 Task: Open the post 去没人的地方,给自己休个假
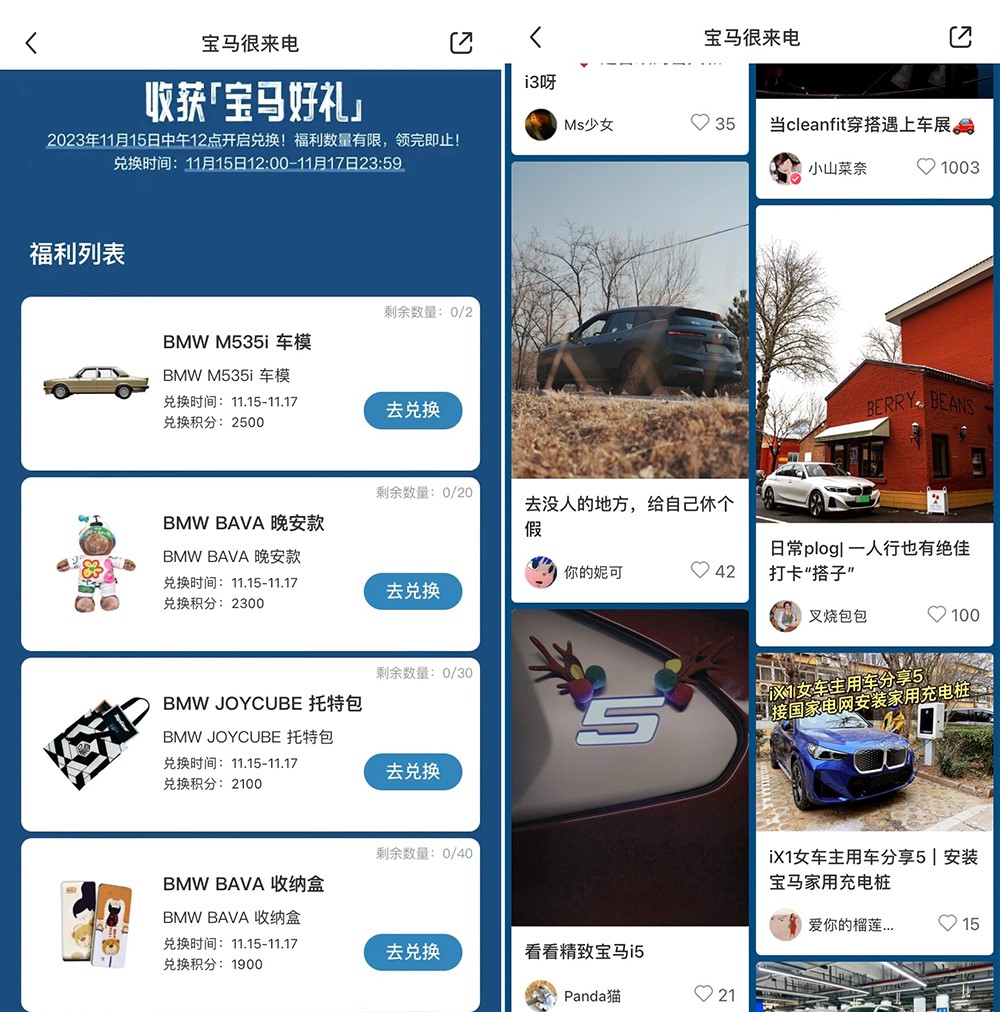coord(629,320)
